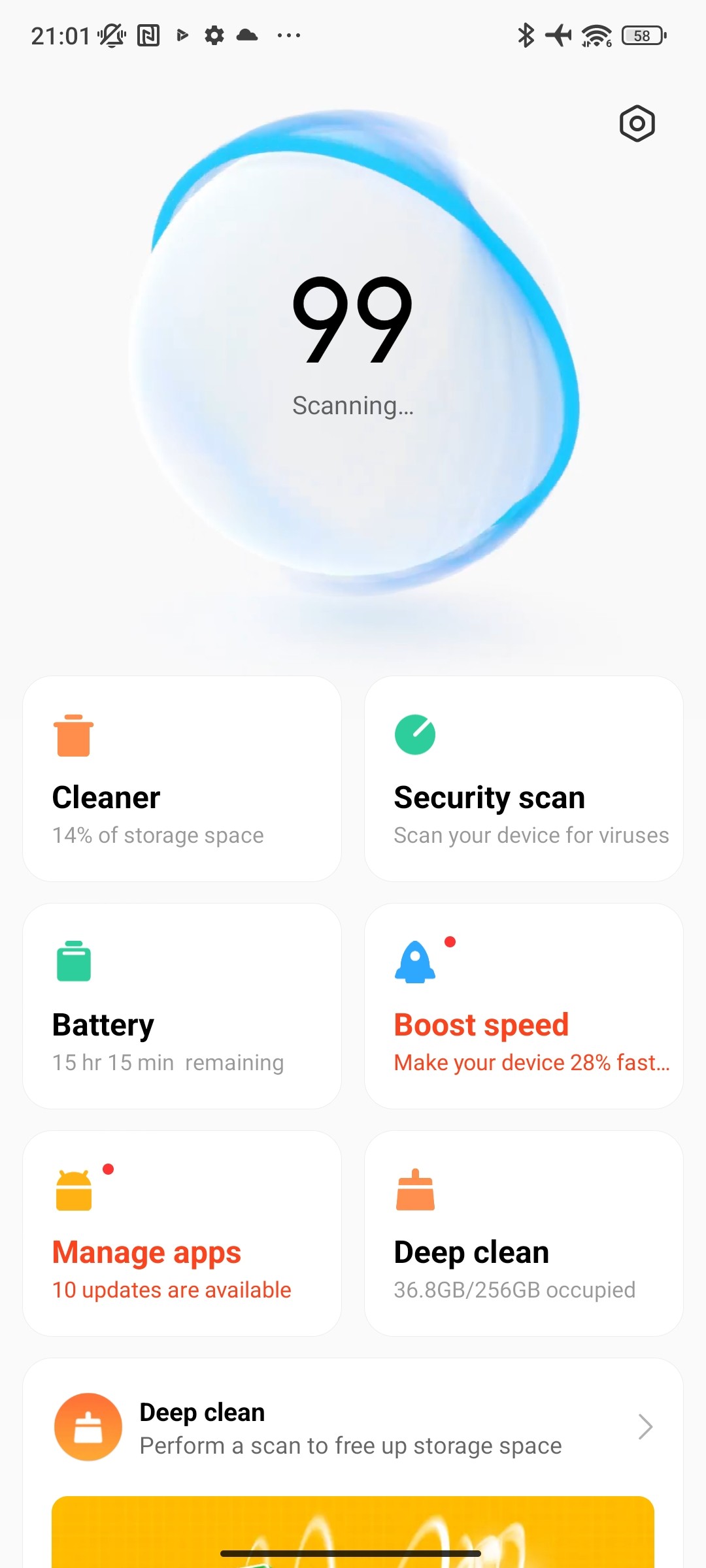Open the Cleaner card
This screenshot has height=1568, width=706.
click(x=182, y=778)
